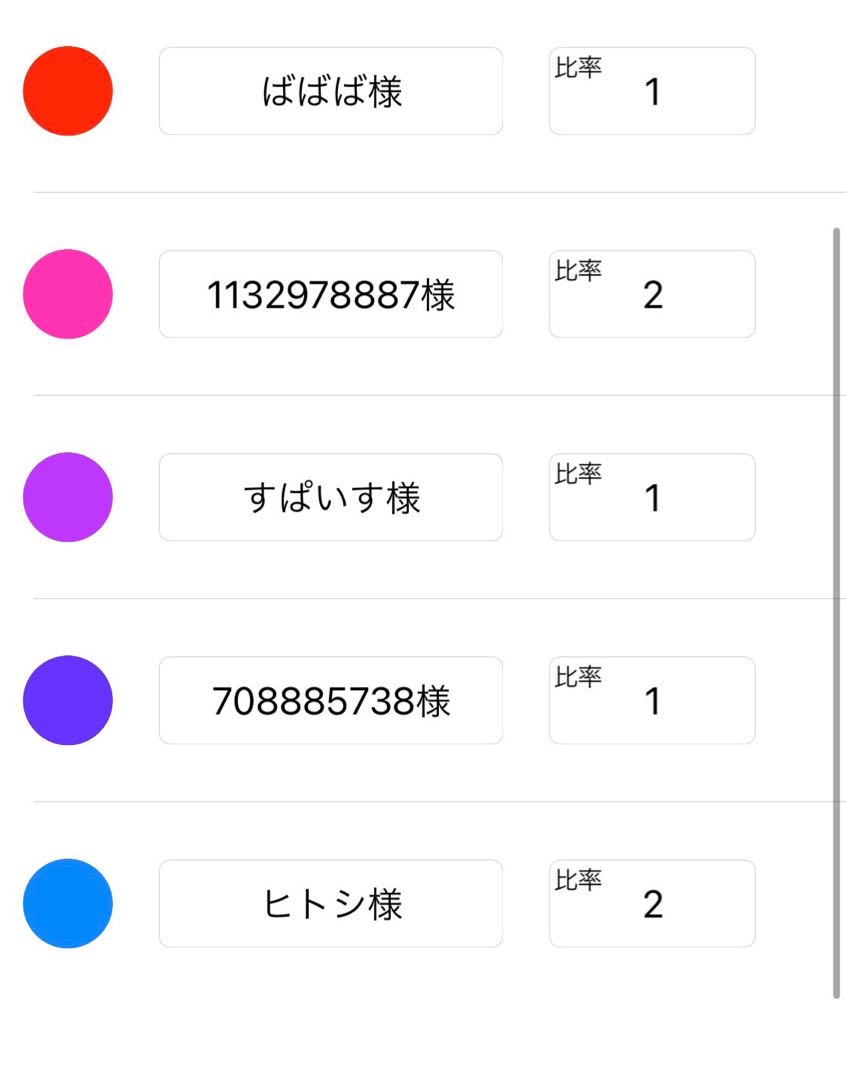Screen dimensions: 847x1080
Task: Select the 708885738様 name field
Action: (x=330, y=700)
